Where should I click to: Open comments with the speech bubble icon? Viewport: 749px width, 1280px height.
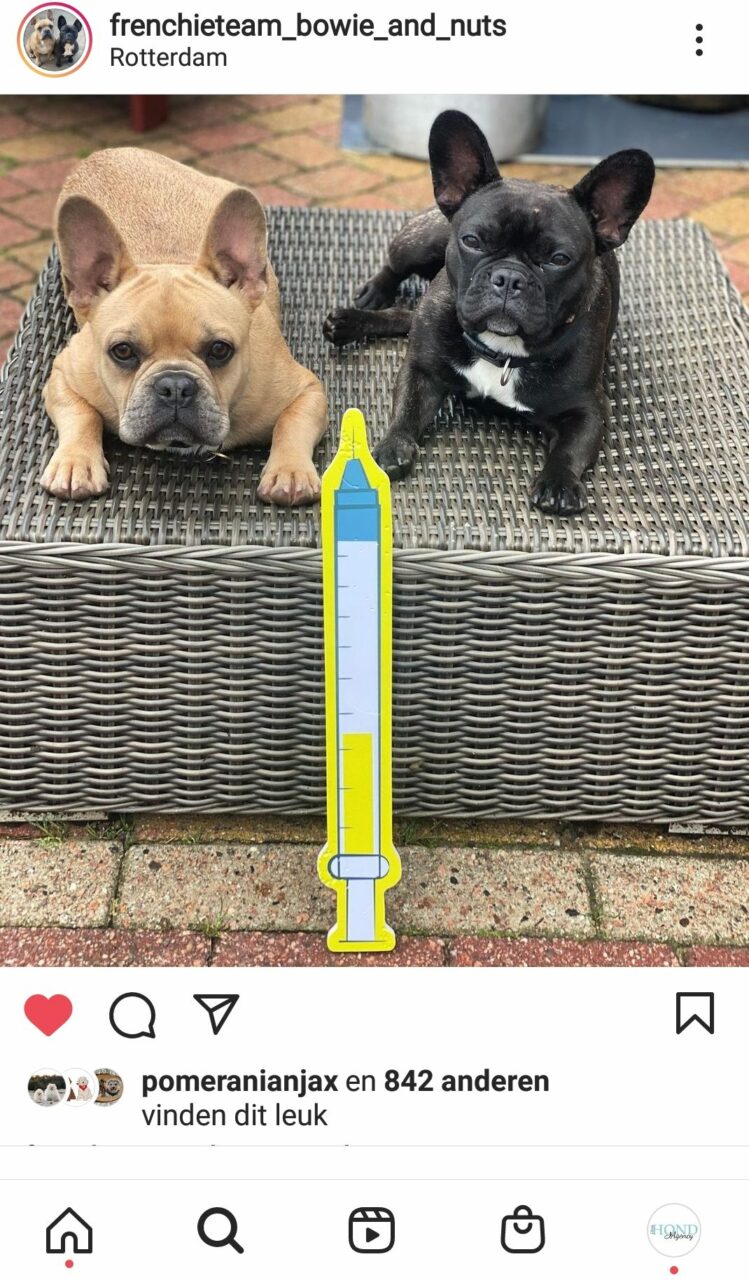(x=132, y=1015)
